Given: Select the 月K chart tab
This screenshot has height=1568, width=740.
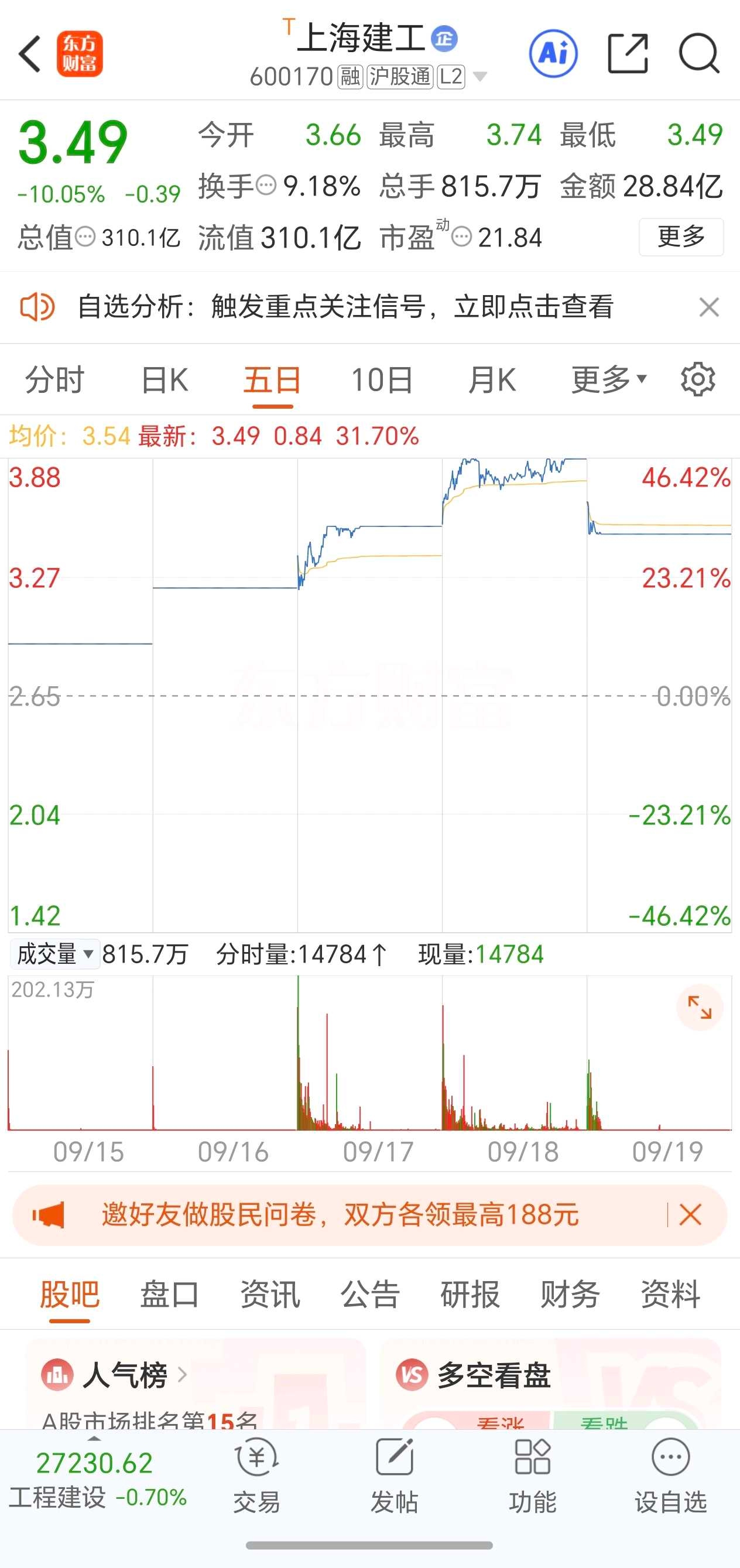Looking at the screenshot, I should (x=492, y=381).
